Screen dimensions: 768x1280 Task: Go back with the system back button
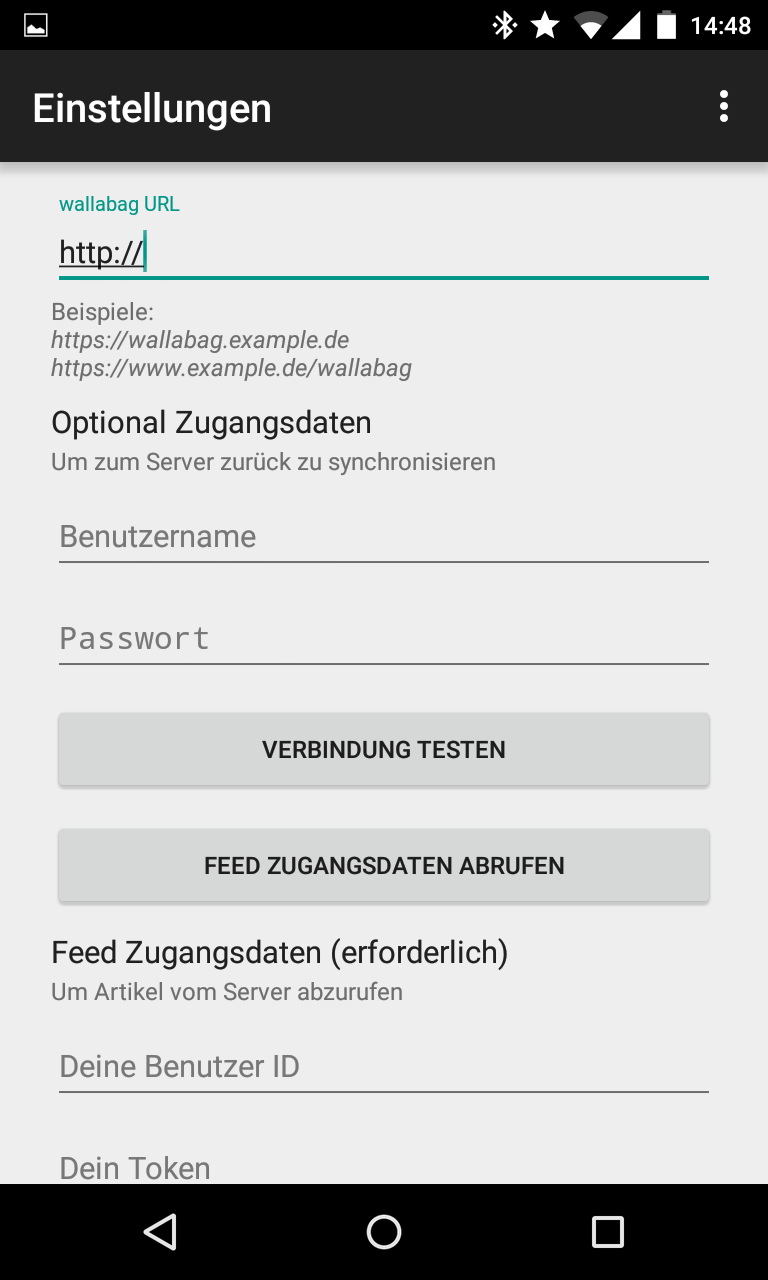click(x=160, y=1232)
